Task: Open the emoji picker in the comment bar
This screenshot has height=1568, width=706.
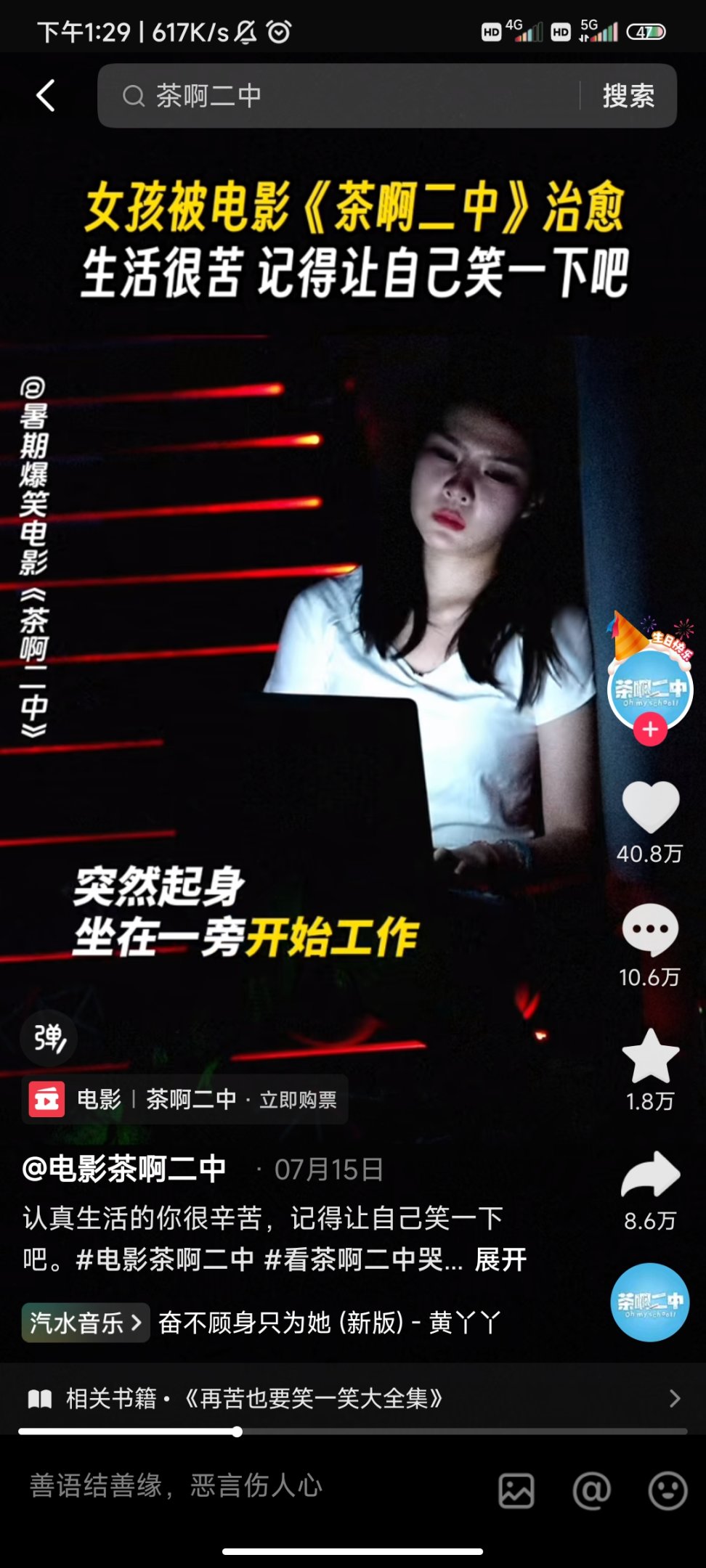Action: point(667,1491)
